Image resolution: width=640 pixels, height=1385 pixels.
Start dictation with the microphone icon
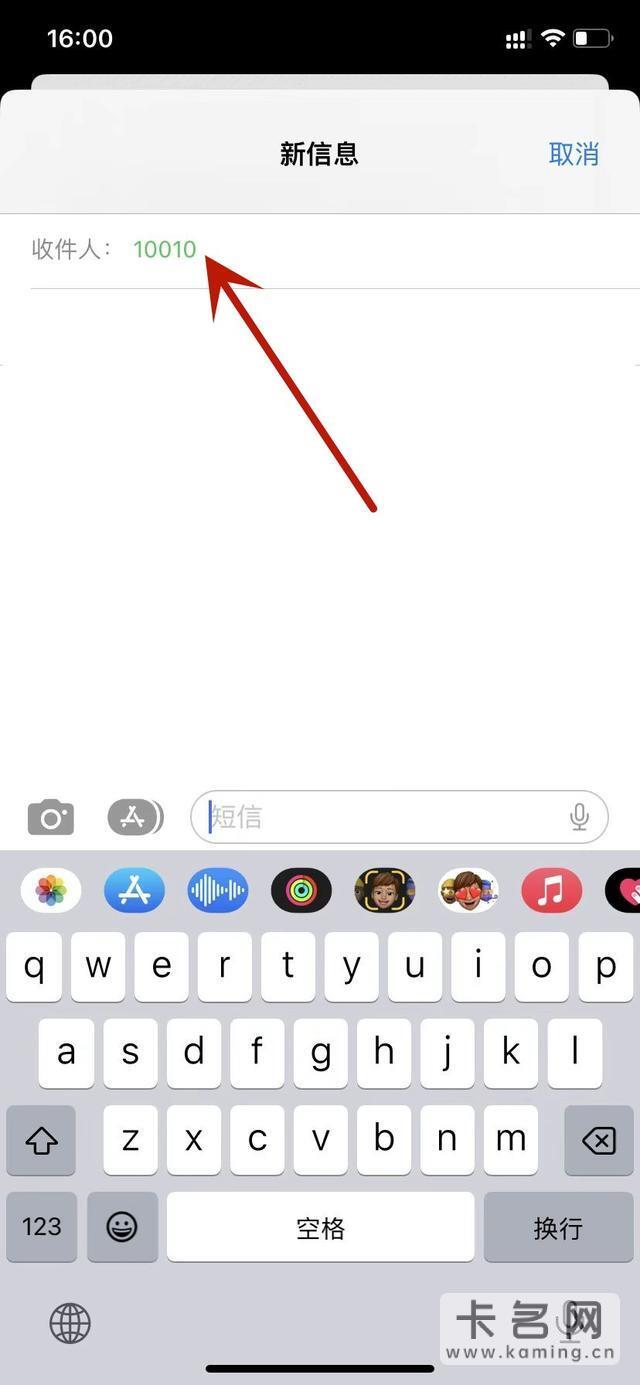tap(579, 818)
